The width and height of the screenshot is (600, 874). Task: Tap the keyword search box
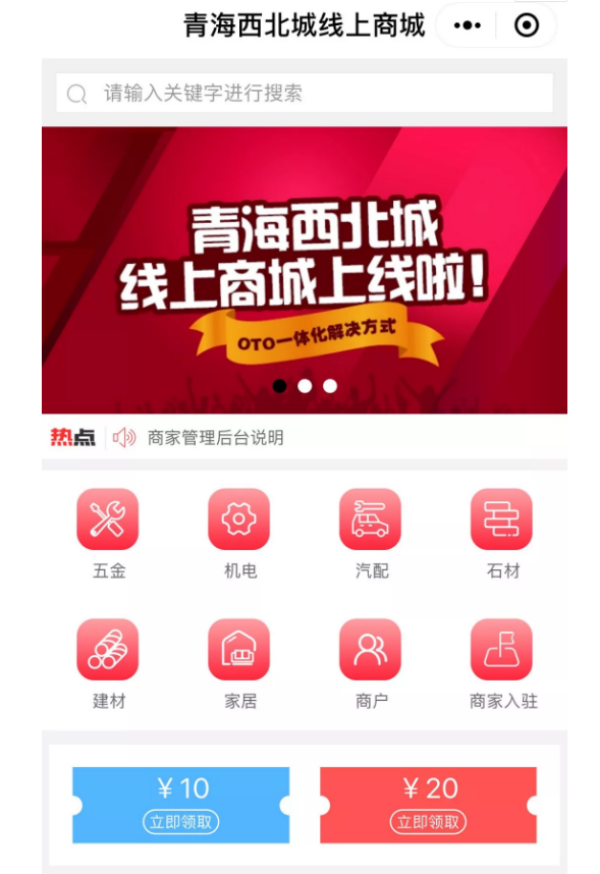(304, 94)
